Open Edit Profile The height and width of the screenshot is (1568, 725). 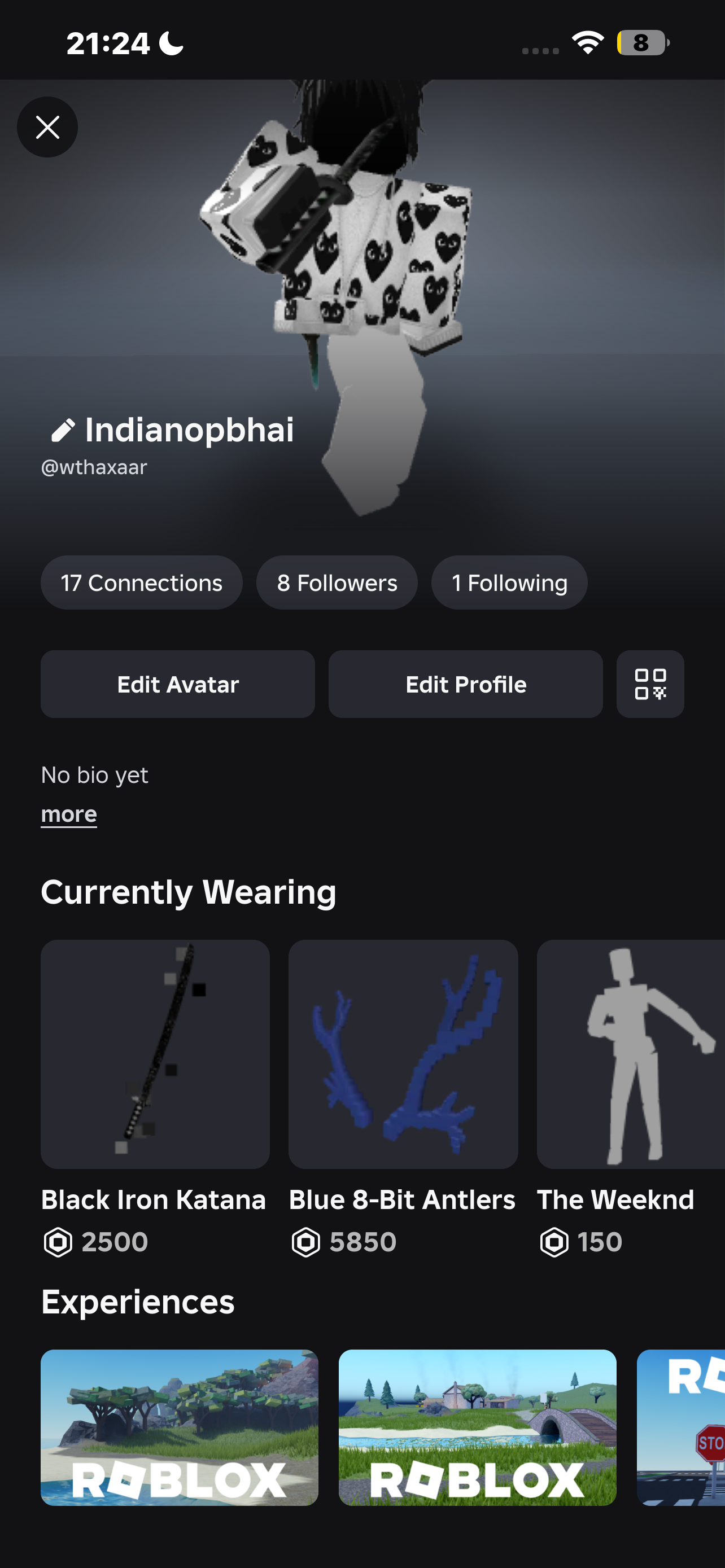[x=466, y=684]
